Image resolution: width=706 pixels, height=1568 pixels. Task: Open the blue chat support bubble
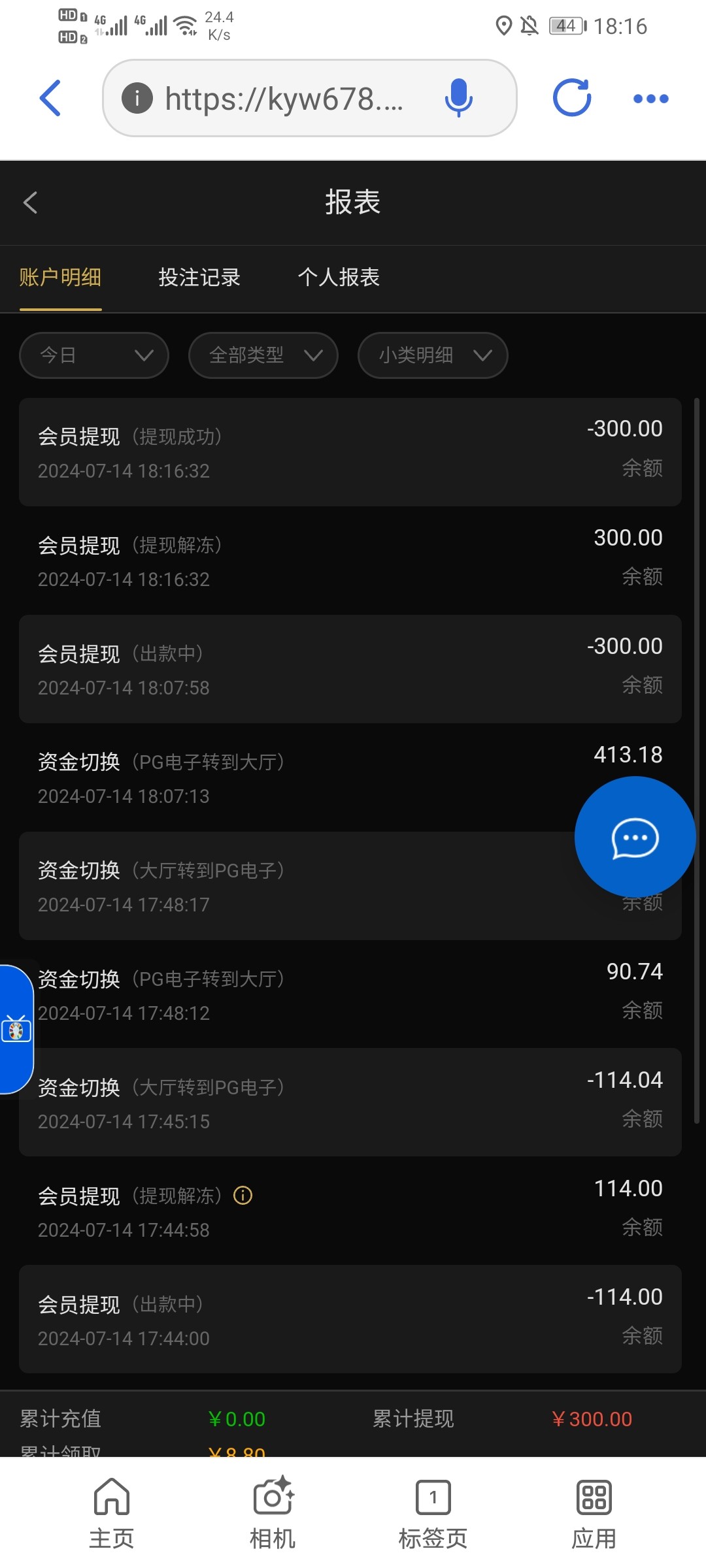click(x=635, y=837)
